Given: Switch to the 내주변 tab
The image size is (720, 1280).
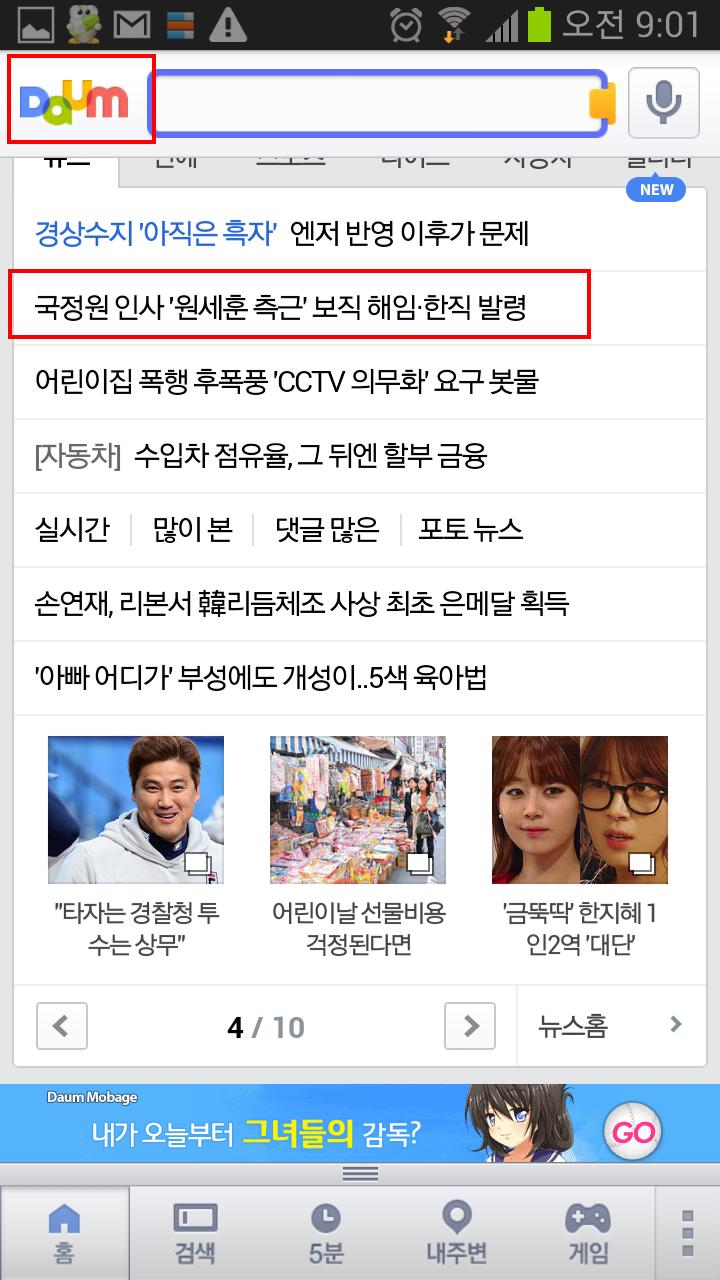Looking at the screenshot, I should (456, 1232).
